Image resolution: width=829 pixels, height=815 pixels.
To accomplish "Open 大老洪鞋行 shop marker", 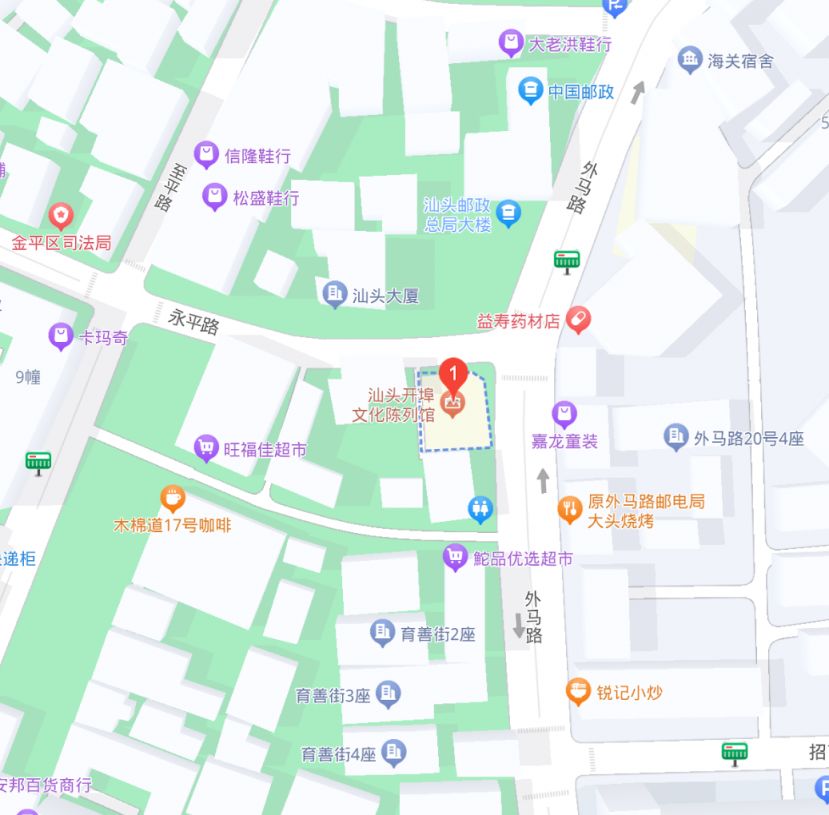I will 511,43.
